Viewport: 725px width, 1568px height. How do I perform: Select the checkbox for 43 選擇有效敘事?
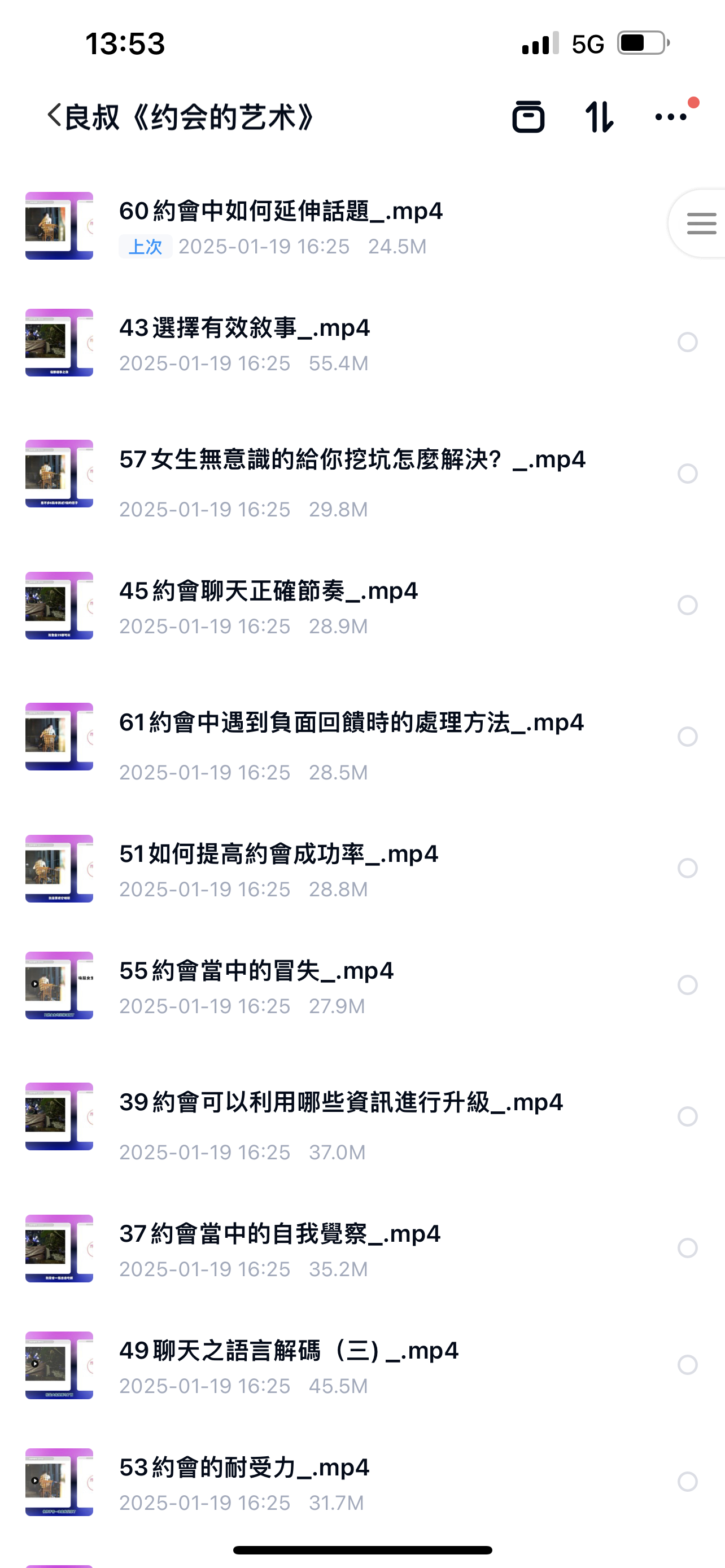687,342
